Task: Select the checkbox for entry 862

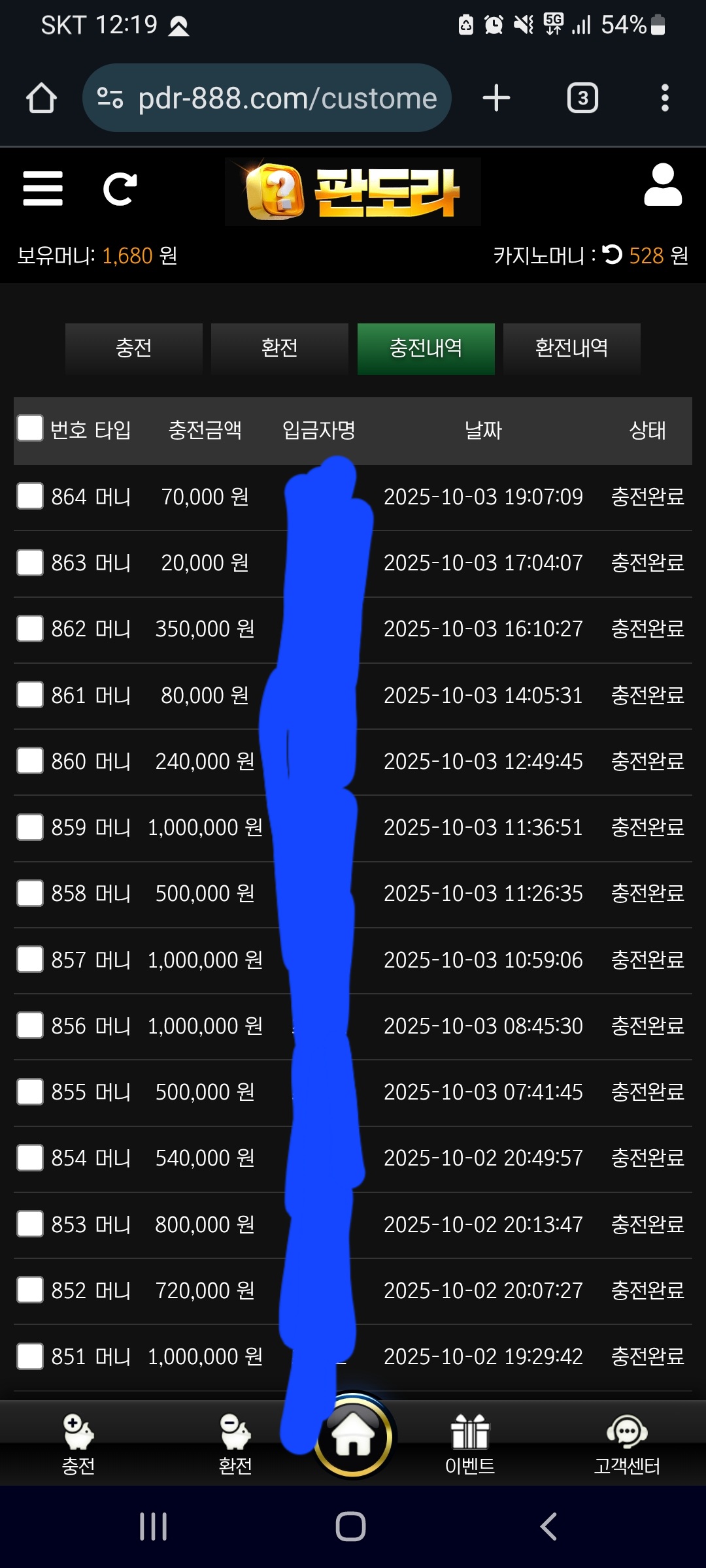Action: pyautogui.click(x=30, y=629)
